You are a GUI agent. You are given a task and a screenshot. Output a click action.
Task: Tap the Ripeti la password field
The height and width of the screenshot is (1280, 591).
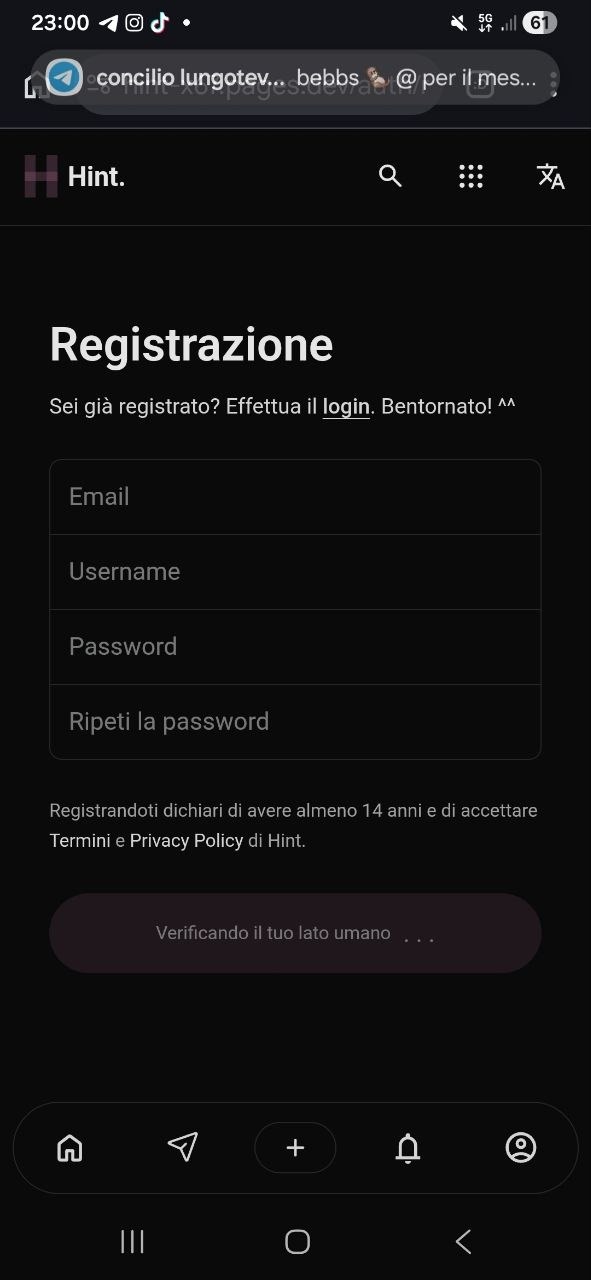295,722
